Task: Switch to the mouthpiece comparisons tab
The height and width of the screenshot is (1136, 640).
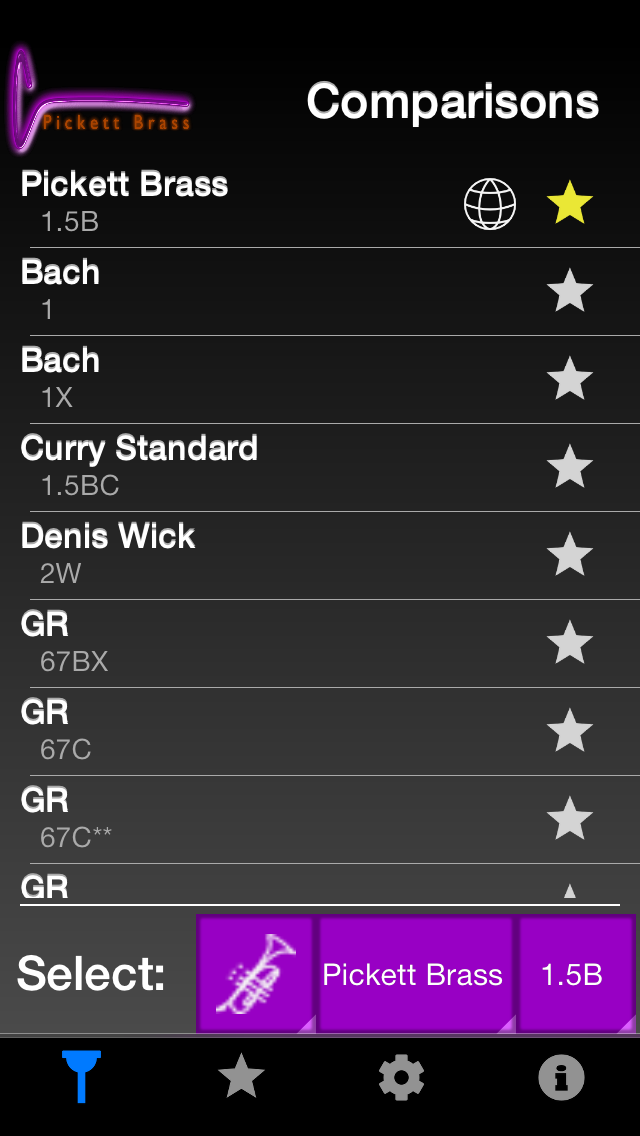Action: (81, 1077)
